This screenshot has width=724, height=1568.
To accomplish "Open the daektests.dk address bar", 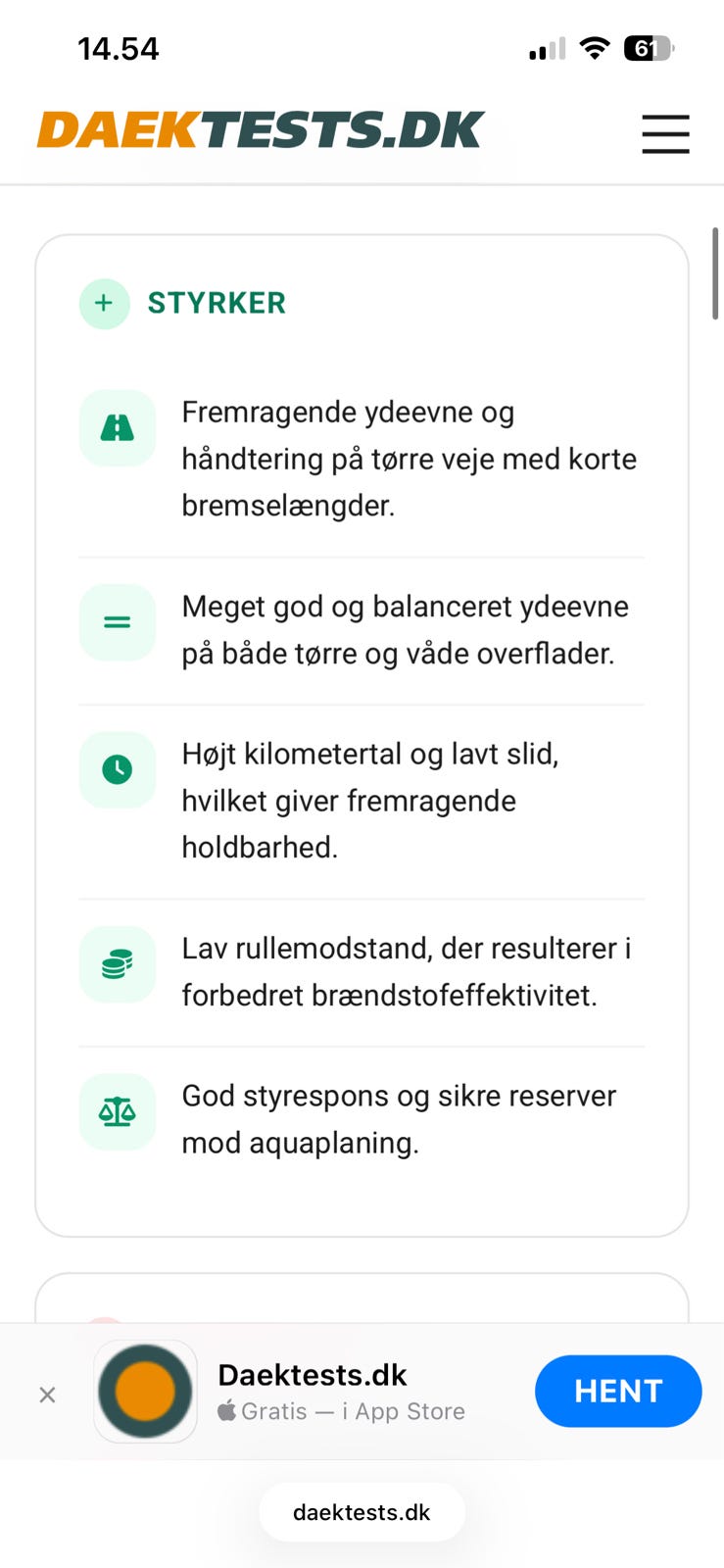I will 362,1511.
